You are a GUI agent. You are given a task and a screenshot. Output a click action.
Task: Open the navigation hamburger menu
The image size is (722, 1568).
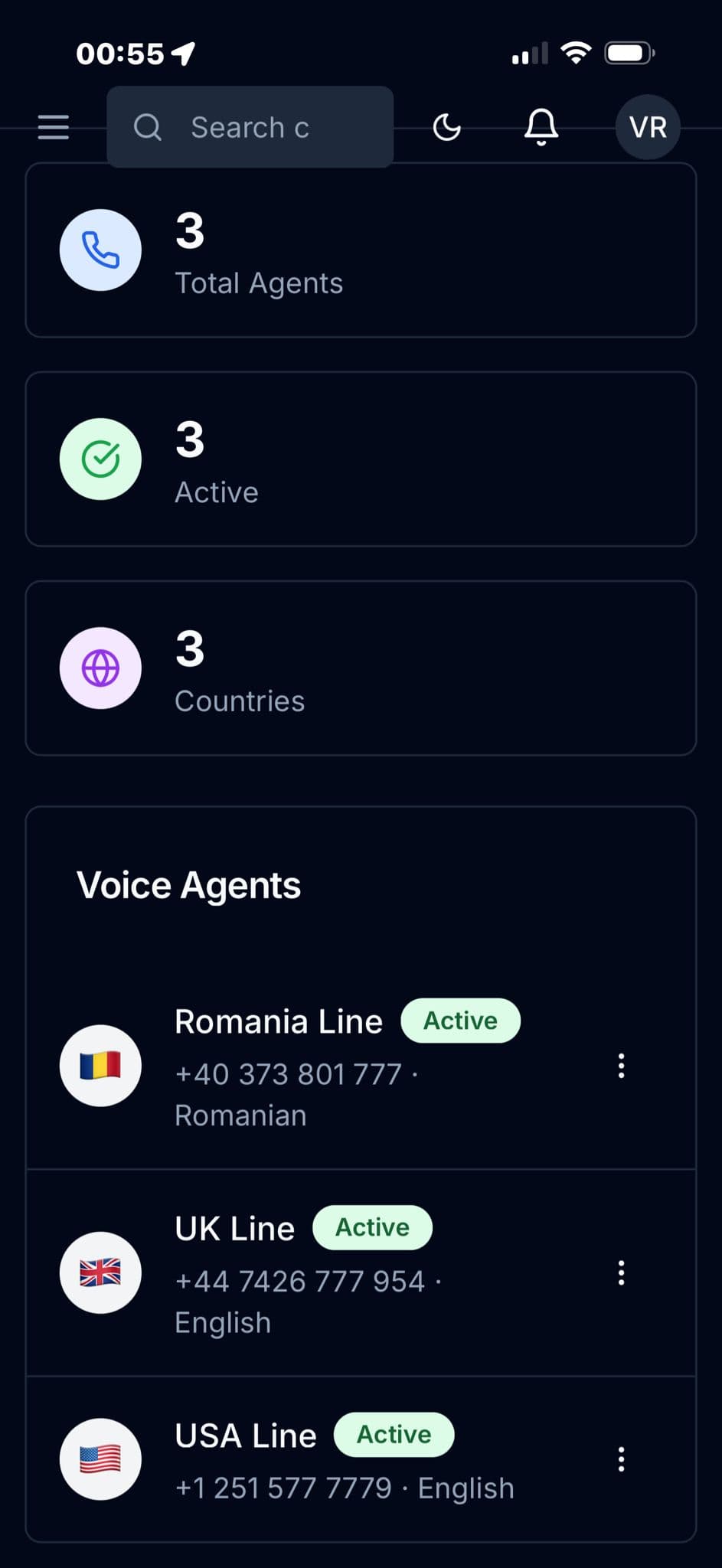tap(52, 127)
